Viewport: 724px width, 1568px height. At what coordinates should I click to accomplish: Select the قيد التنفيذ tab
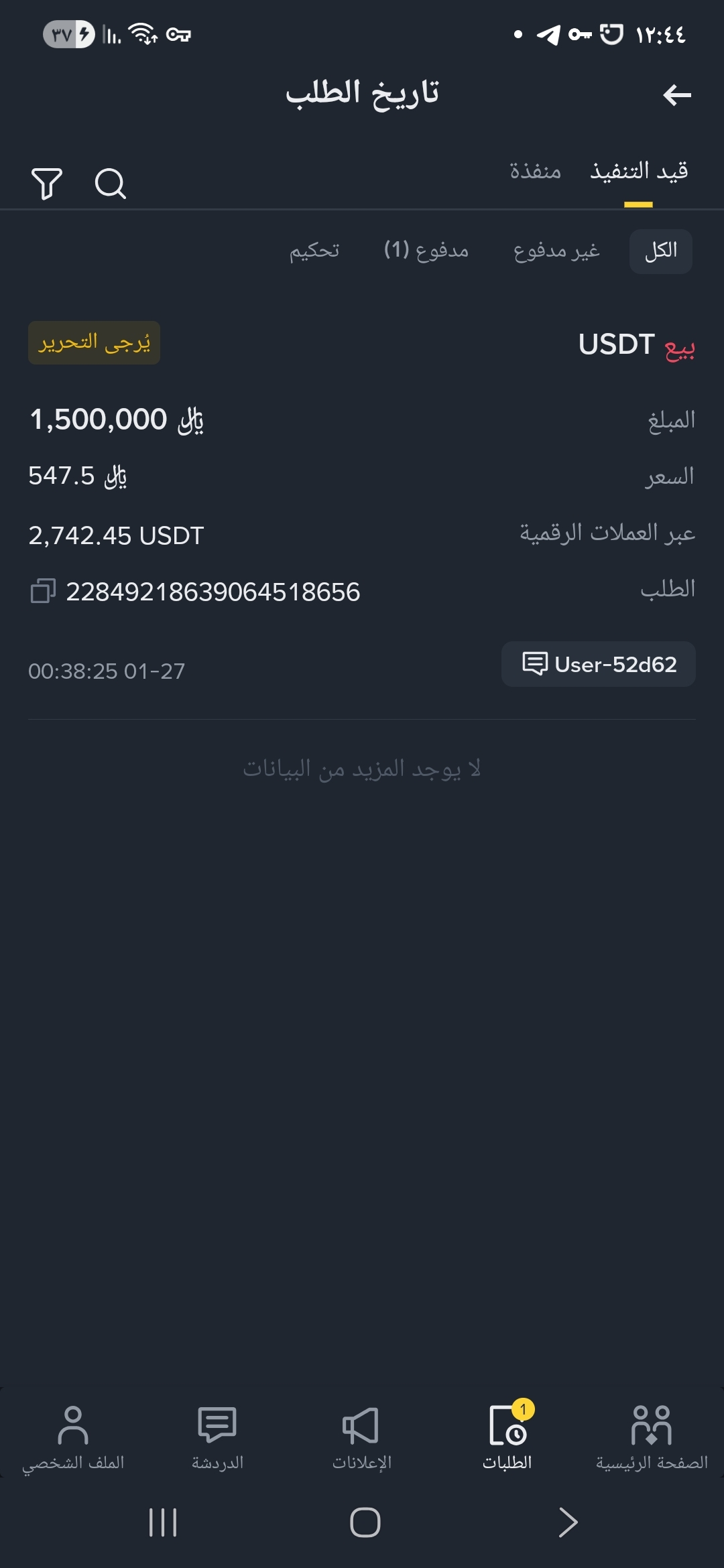(639, 172)
